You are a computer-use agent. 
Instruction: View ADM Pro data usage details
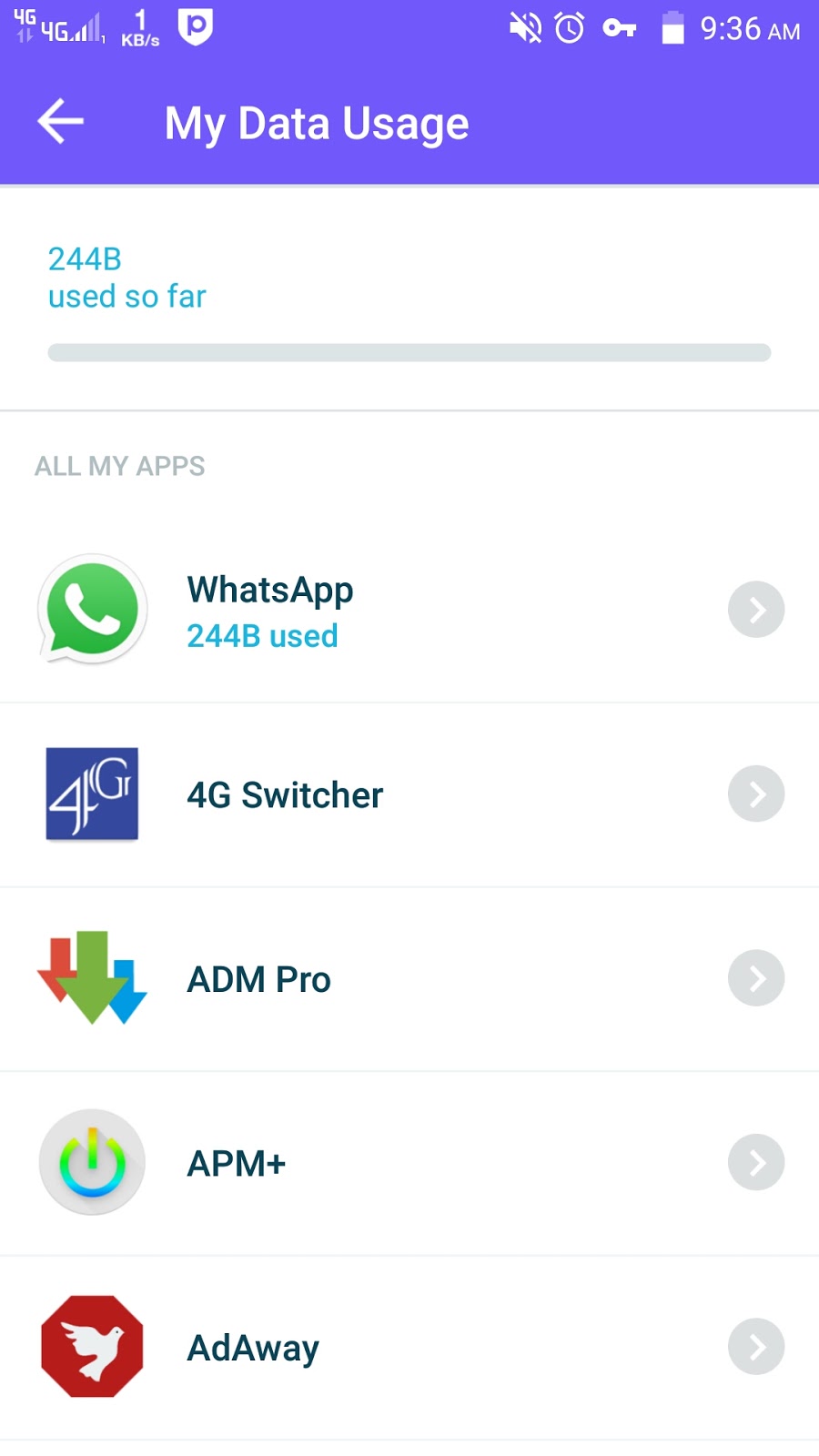409,979
